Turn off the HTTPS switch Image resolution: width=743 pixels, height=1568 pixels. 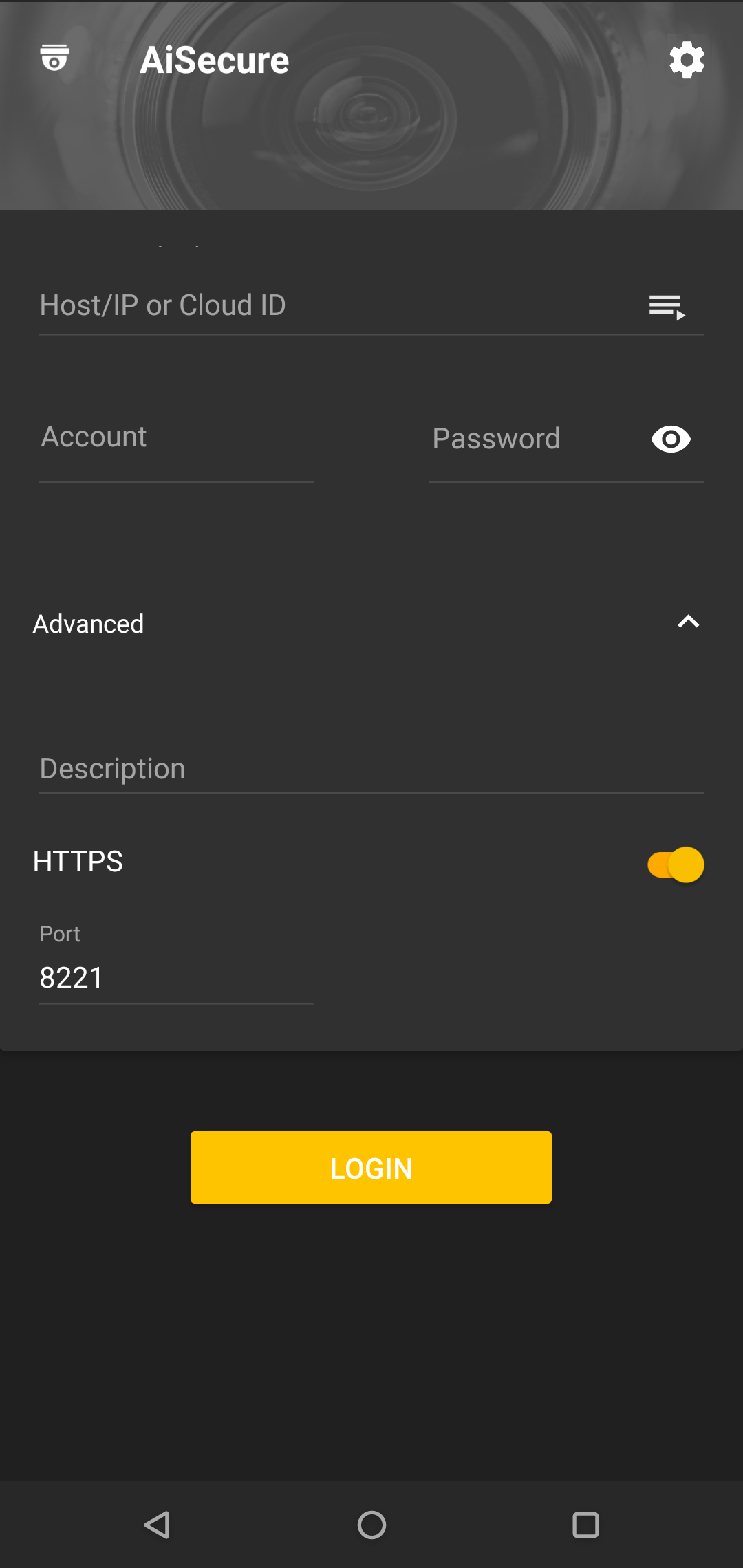(x=676, y=864)
